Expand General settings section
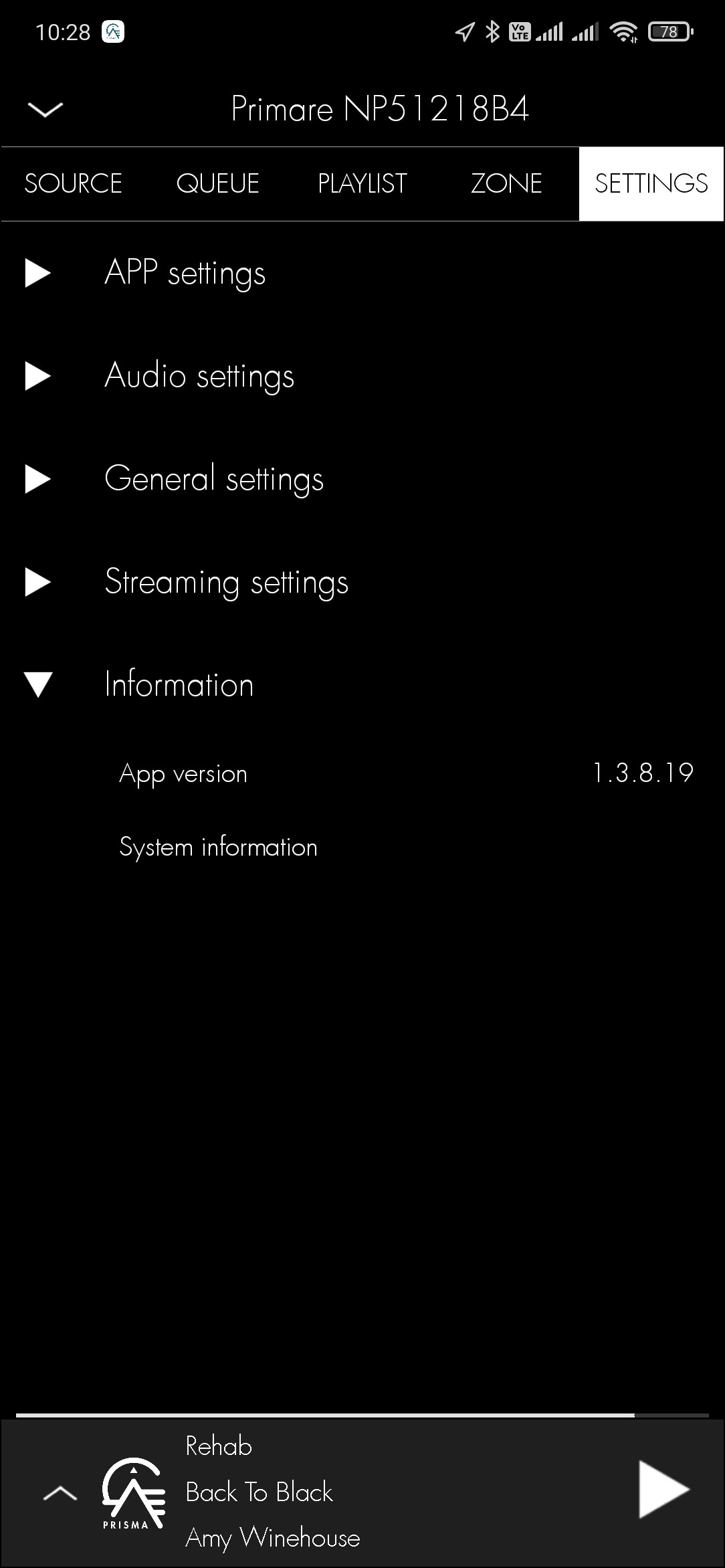 click(362, 479)
